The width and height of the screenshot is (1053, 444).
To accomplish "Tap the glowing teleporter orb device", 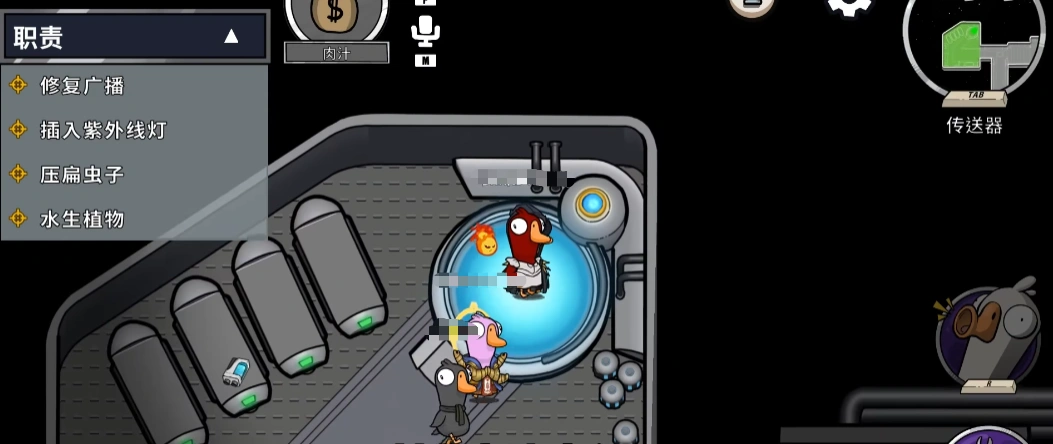I will click(592, 205).
